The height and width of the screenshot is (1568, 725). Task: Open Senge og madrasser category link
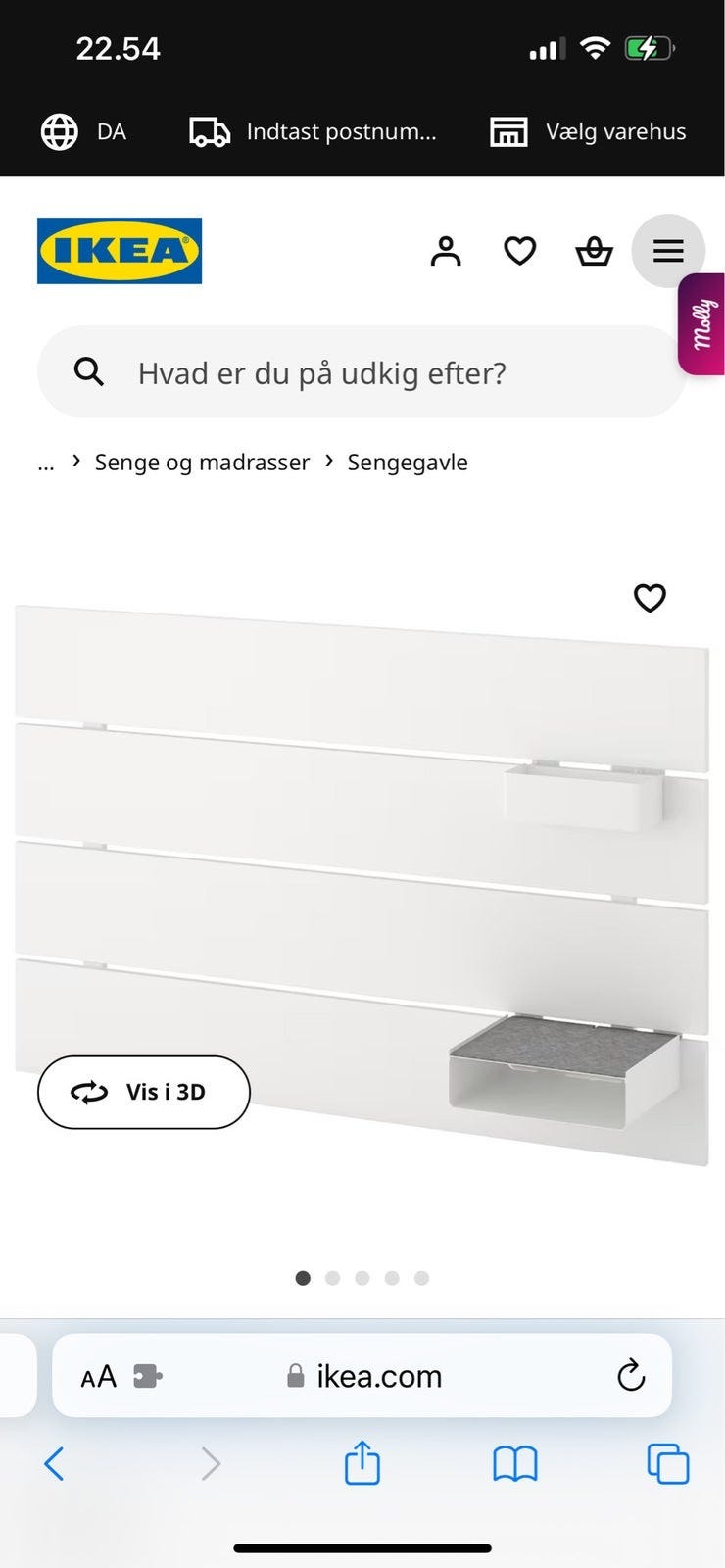(201, 462)
